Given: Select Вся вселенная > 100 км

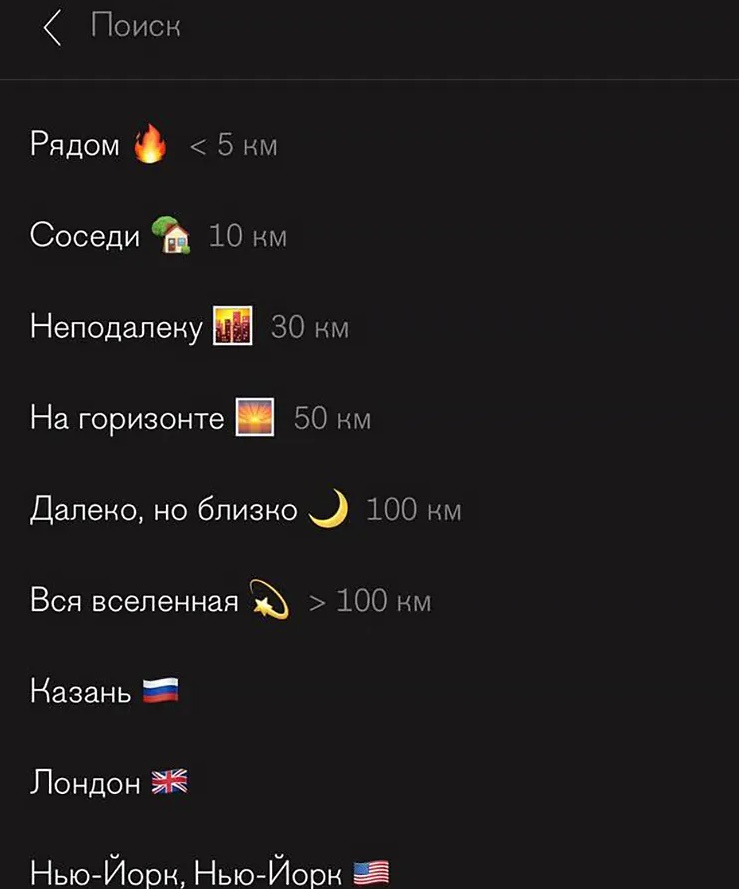Looking at the screenshot, I should tap(230, 601).
